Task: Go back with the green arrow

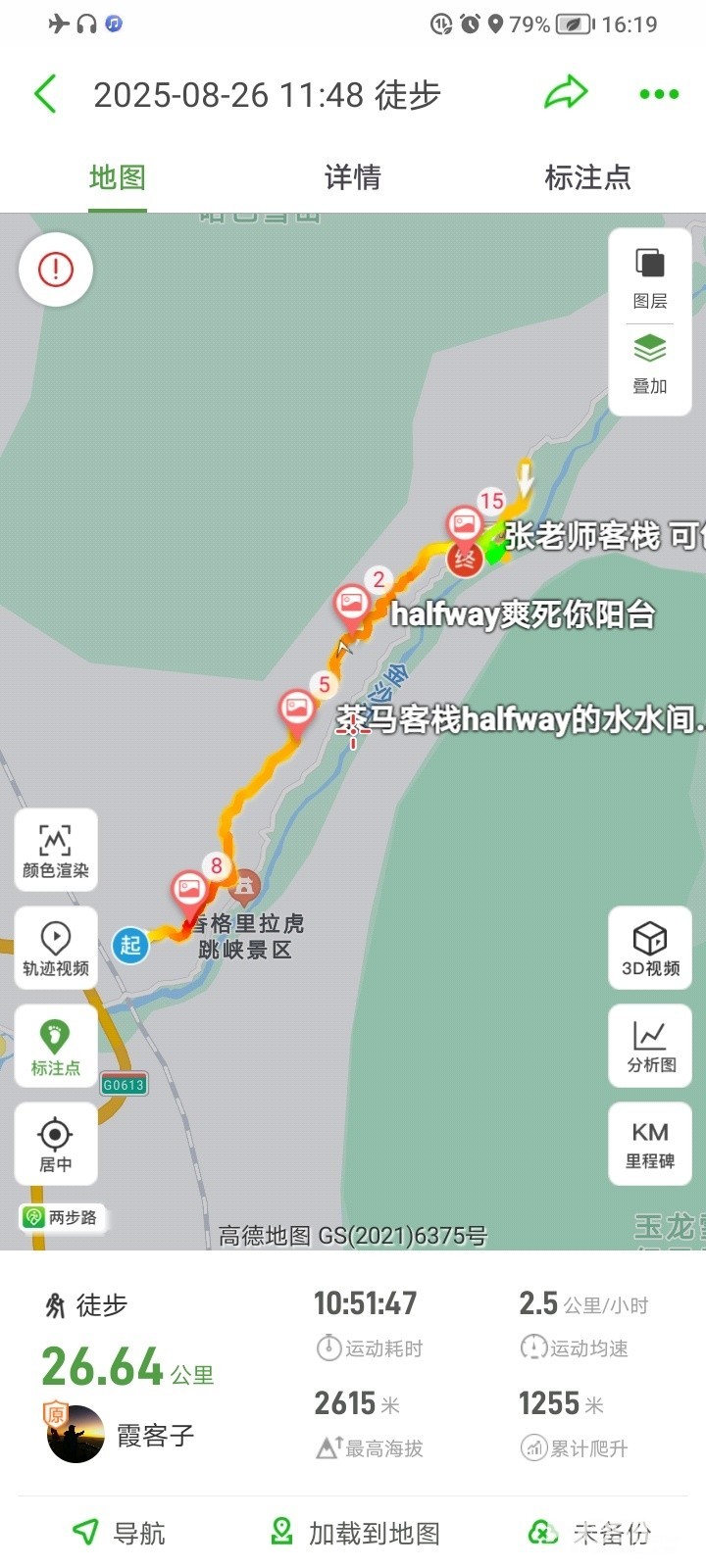Action: point(45,94)
